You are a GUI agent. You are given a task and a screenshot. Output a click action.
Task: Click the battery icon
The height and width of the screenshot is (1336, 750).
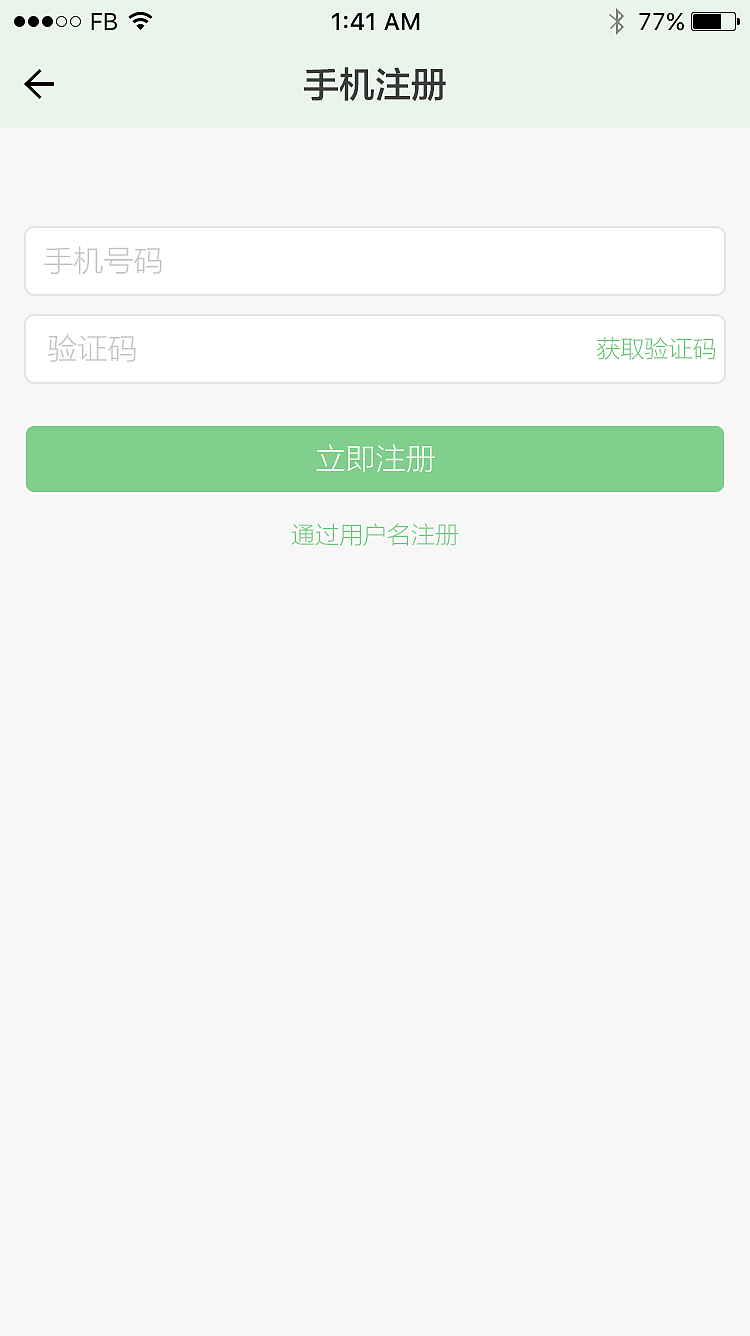pyautogui.click(x=713, y=20)
